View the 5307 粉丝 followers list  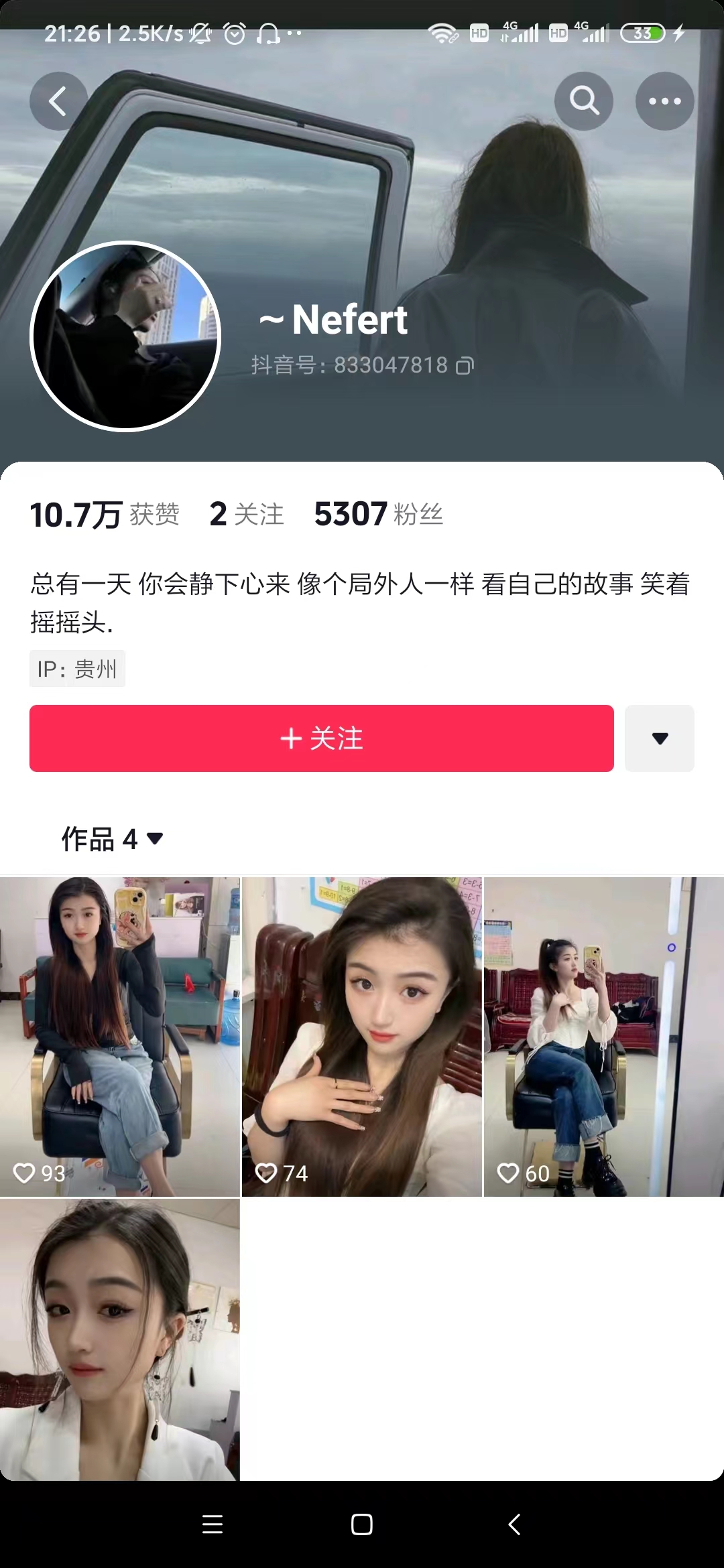[379, 515]
